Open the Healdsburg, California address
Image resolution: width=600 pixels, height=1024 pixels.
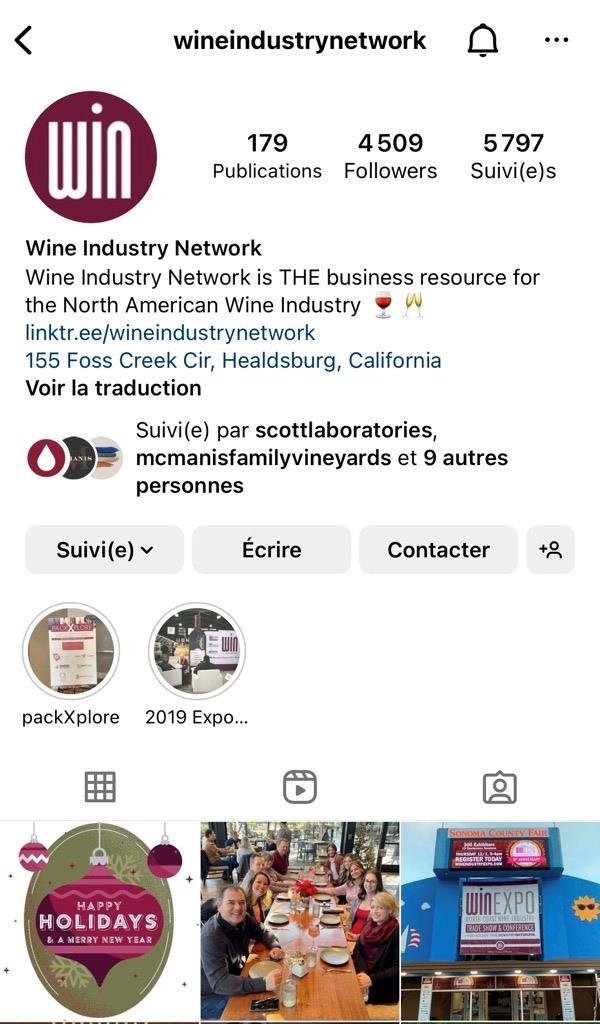coord(233,361)
